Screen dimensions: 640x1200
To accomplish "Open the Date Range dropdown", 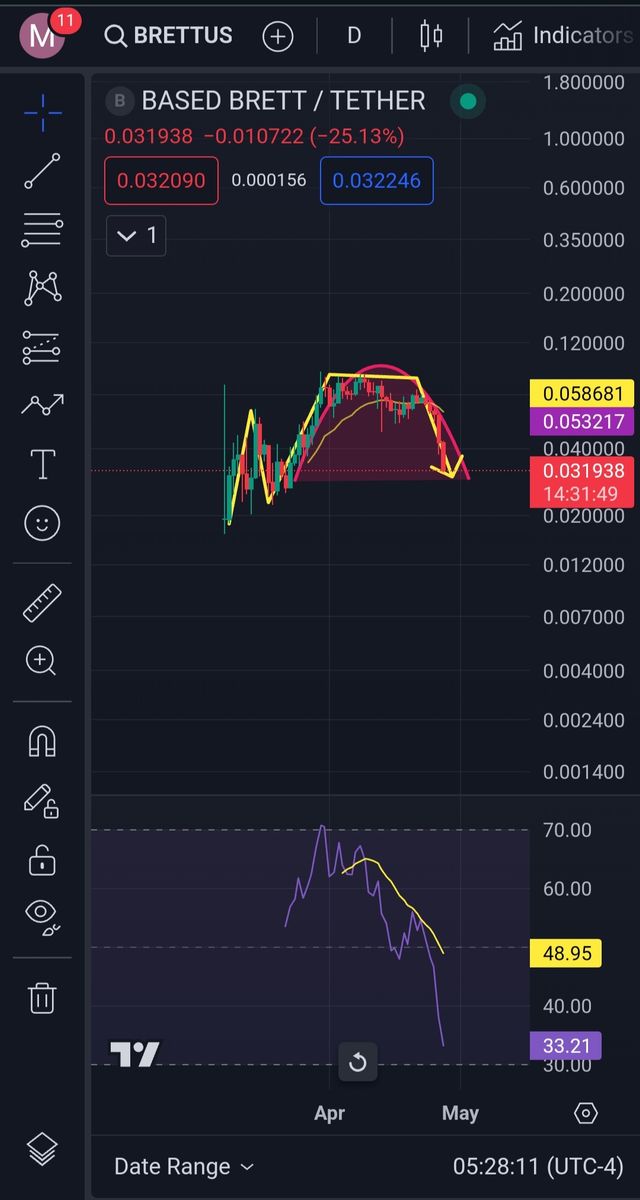I will pos(183,1166).
